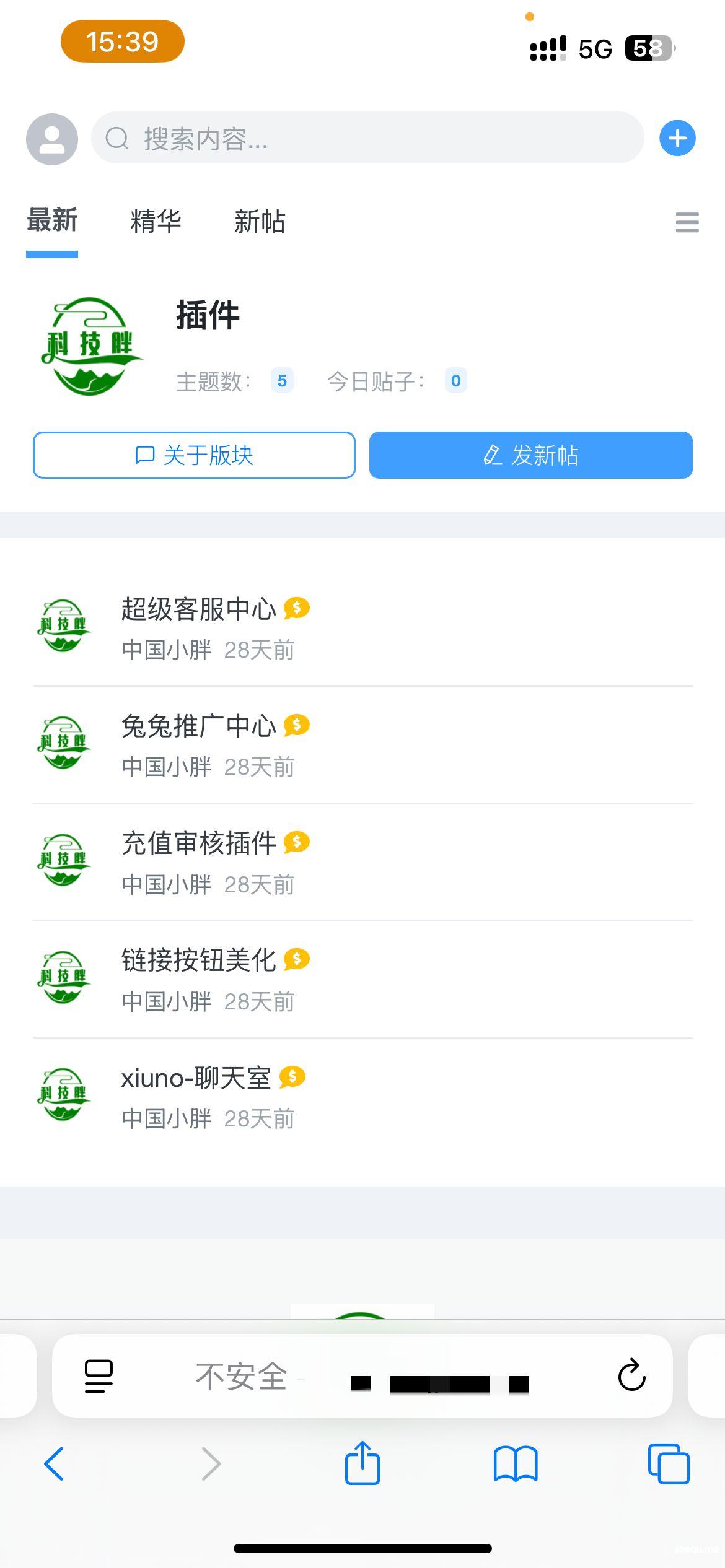
Task: Open 关于版块 info
Action: tap(194, 456)
